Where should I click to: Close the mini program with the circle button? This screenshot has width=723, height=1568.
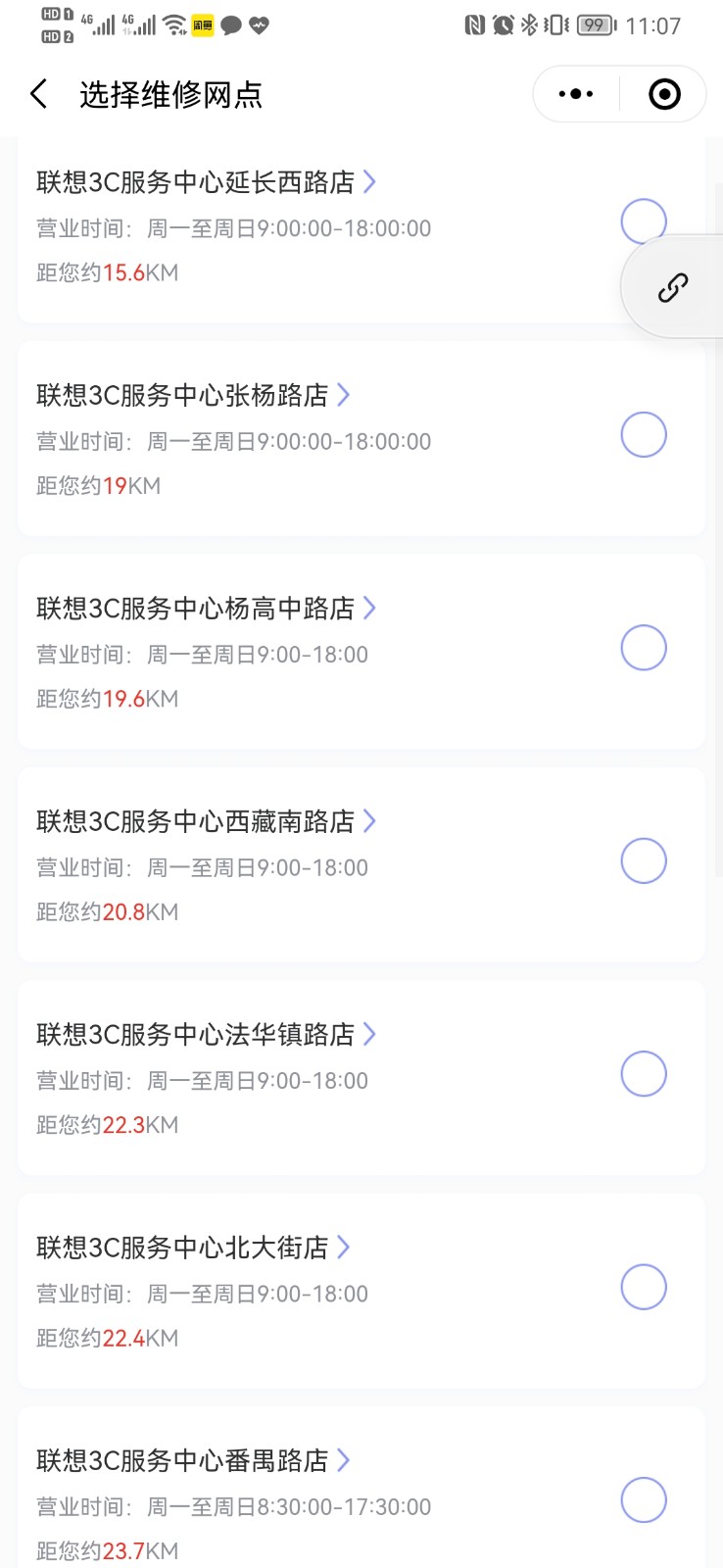pos(664,94)
